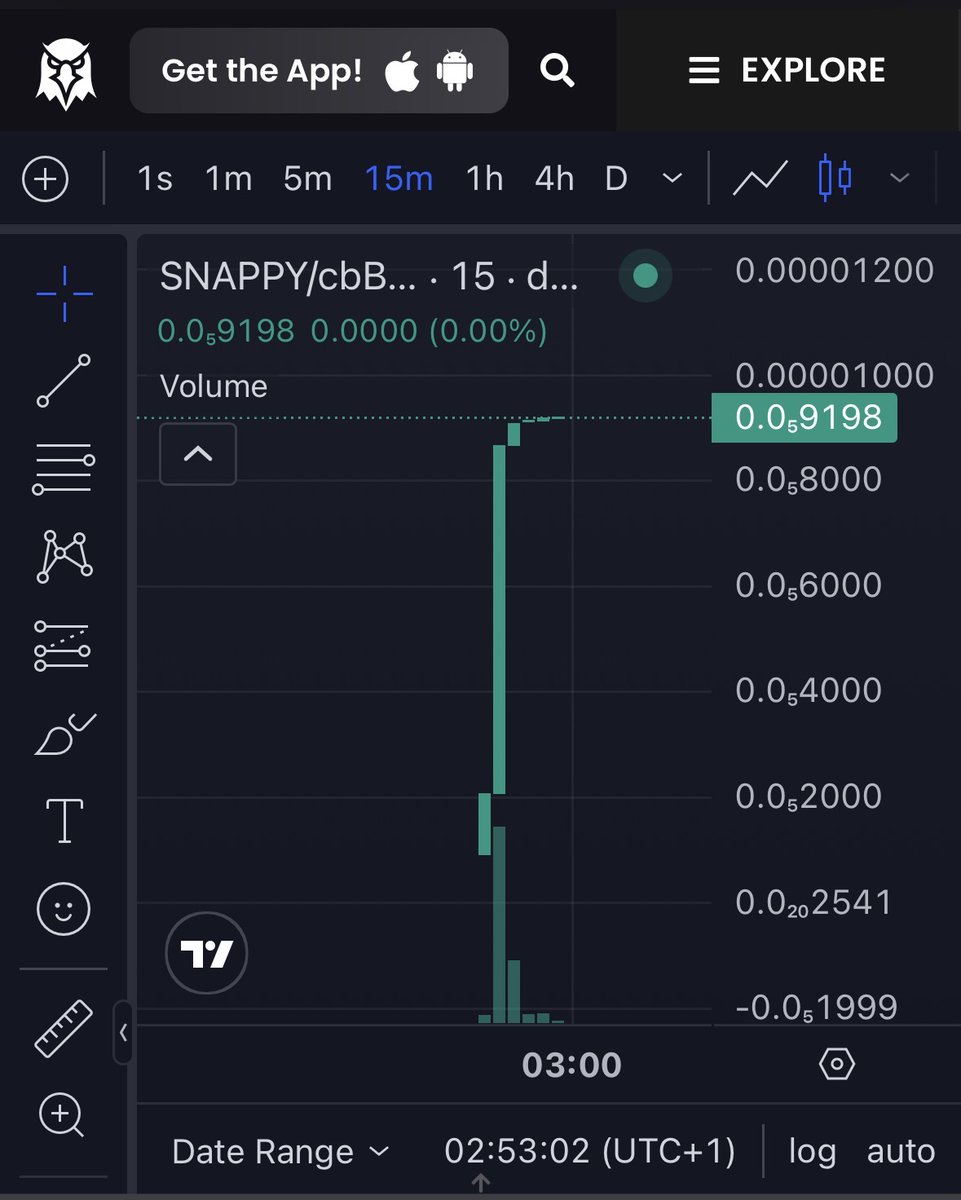Viewport: 961px width, 1200px height.
Task: Open the Date Range dropdown
Action: point(280,1151)
